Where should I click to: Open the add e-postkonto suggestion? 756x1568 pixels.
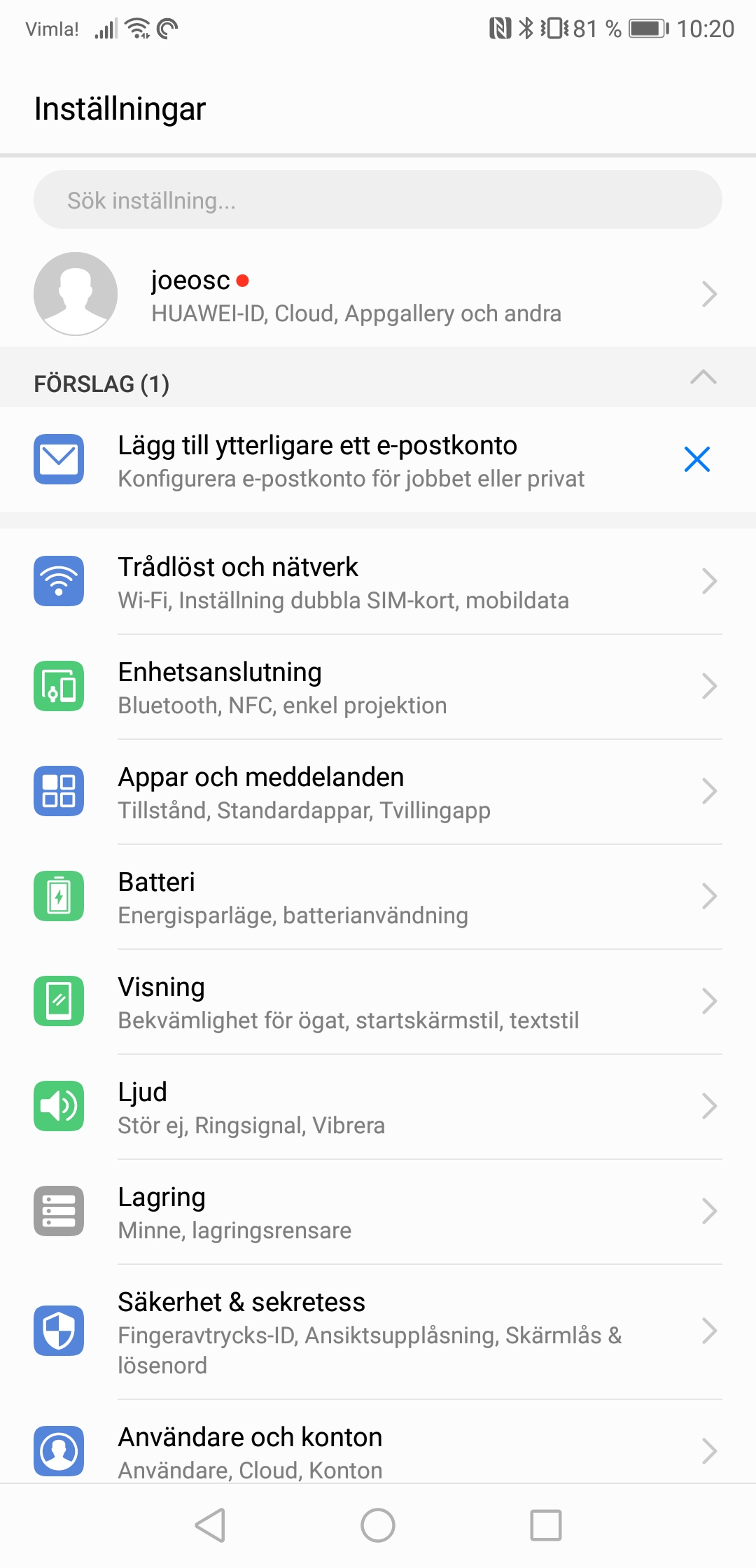click(x=350, y=461)
